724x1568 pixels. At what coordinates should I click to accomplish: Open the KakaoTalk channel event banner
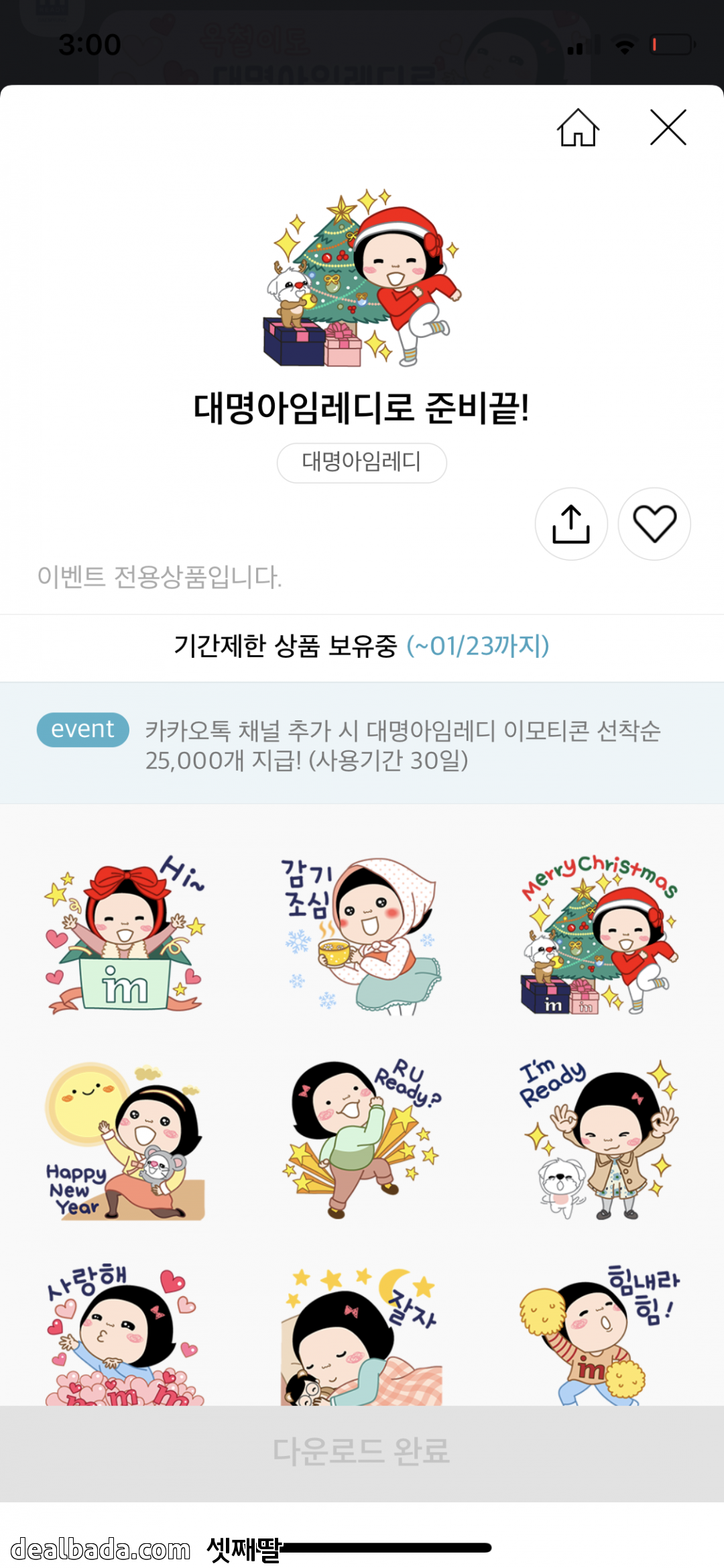pyautogui.click(x=362, y=744)
